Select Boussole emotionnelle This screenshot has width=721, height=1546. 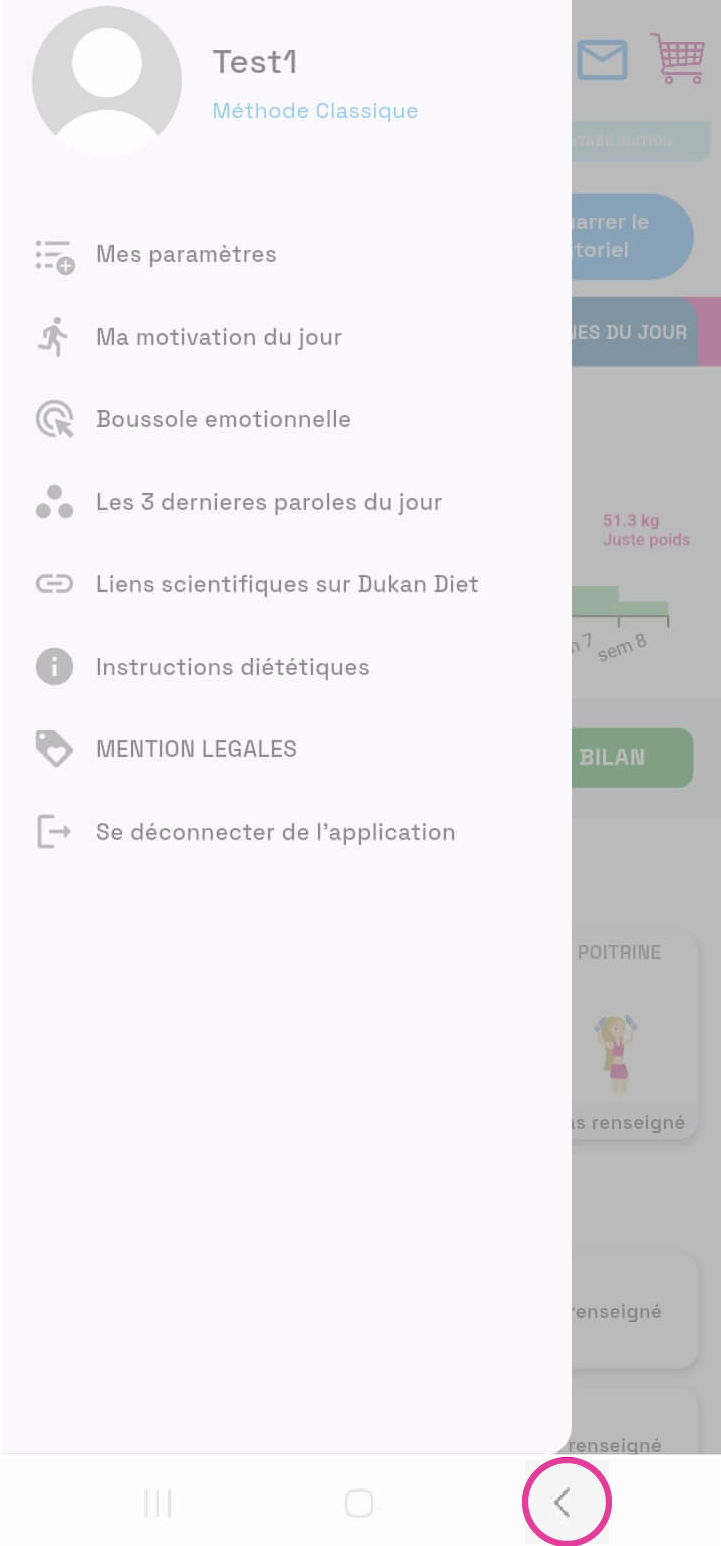[223, 419]
